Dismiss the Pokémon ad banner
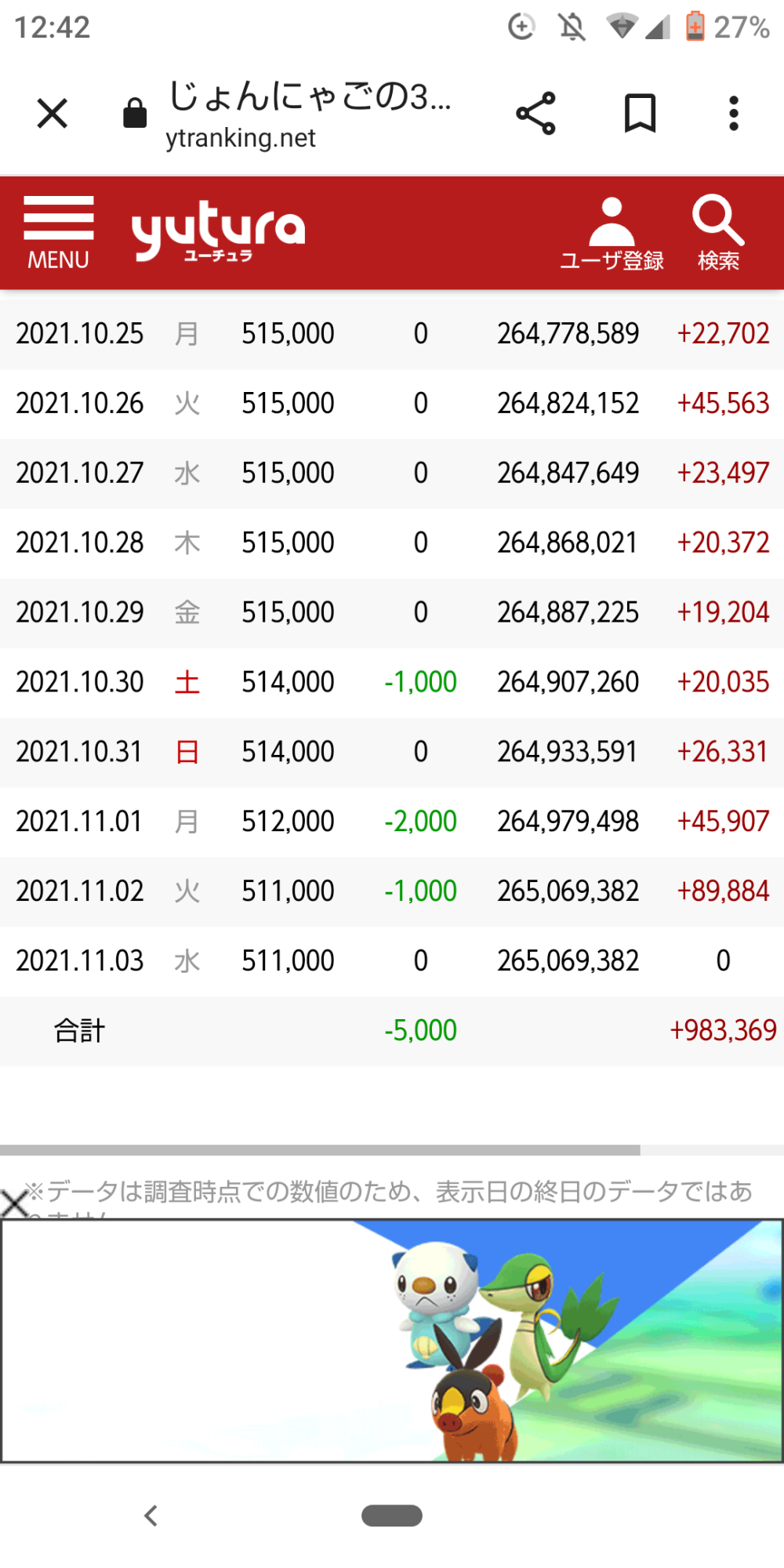This screenshot has width=784, height=1568. tap(14, 1203)
